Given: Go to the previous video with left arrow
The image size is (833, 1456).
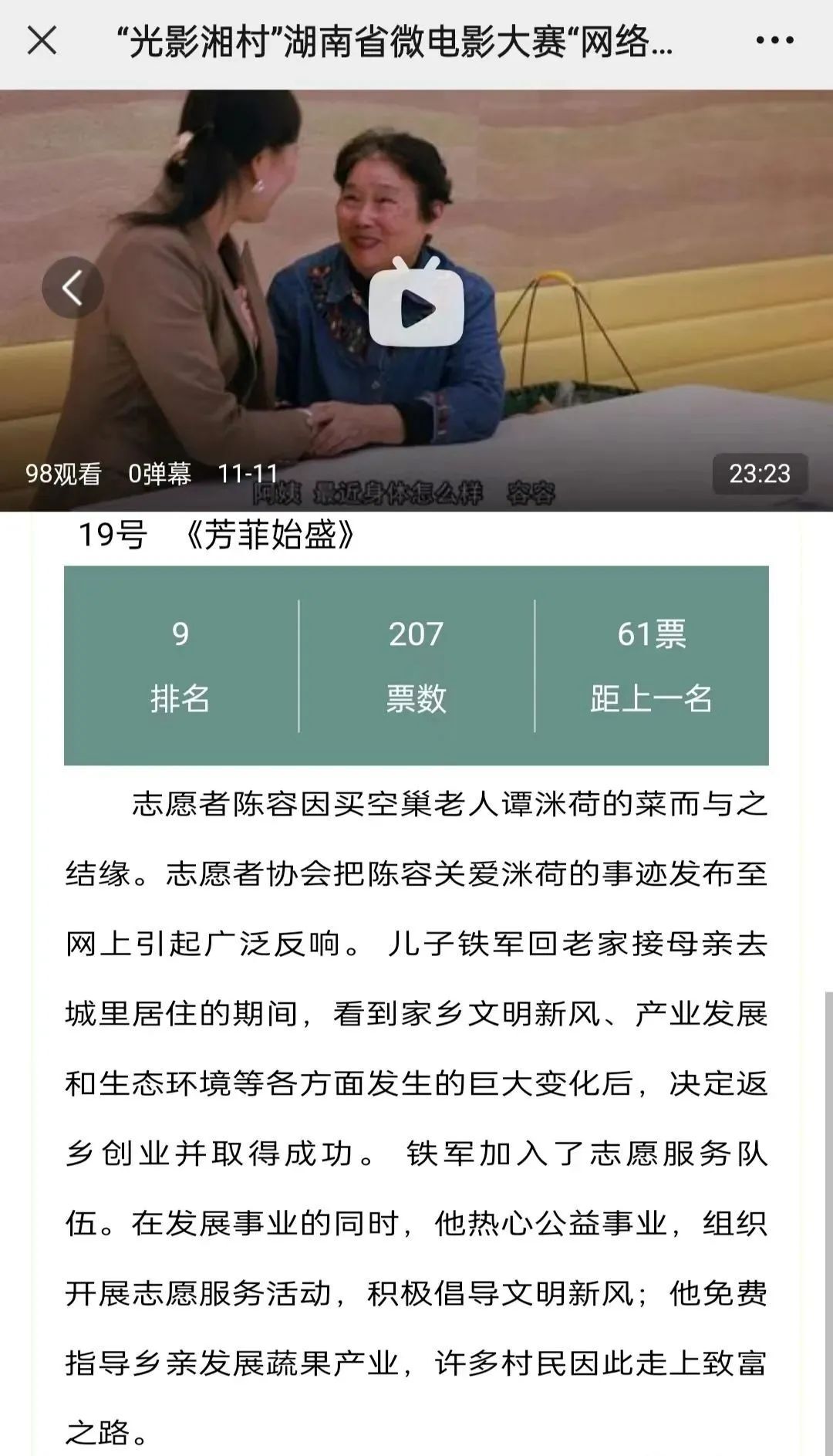Looking at the screenshot, I should 73,288.
